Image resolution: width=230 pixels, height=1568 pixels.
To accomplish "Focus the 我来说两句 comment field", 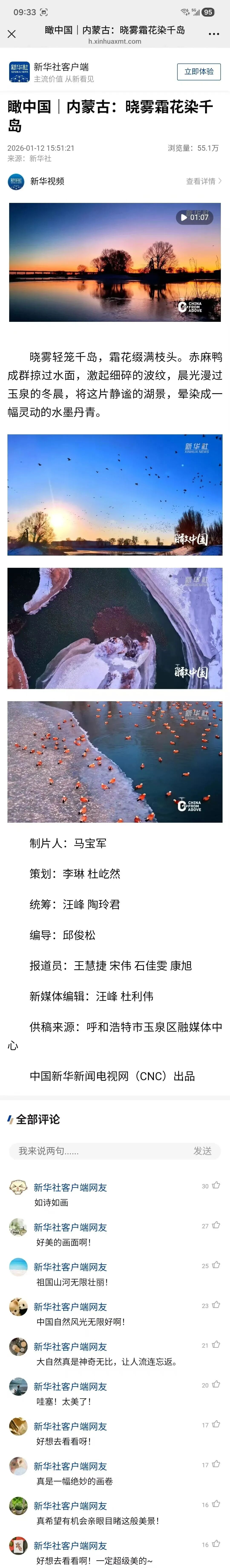I will pos(97,1150).
